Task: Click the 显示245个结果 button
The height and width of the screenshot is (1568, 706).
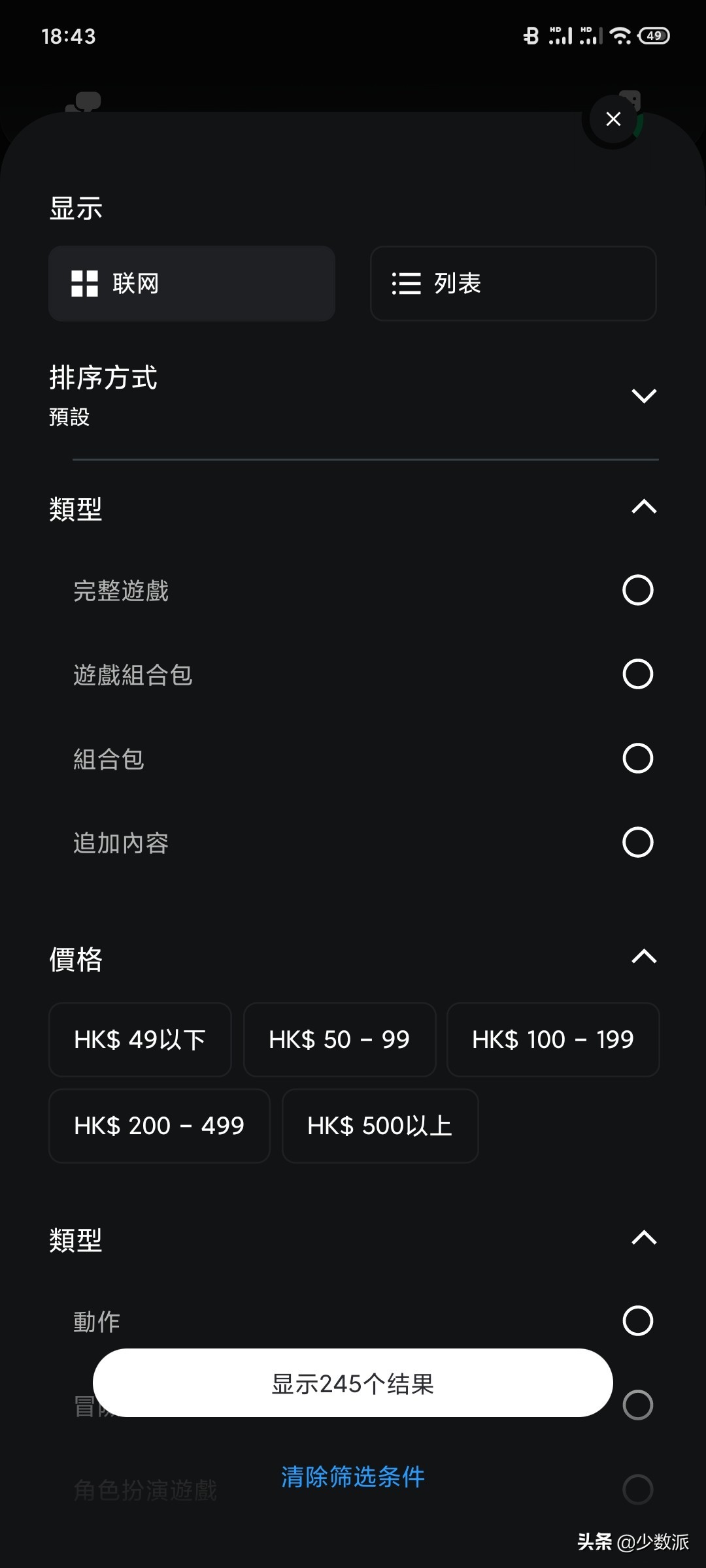Action: click(353, 1382)
